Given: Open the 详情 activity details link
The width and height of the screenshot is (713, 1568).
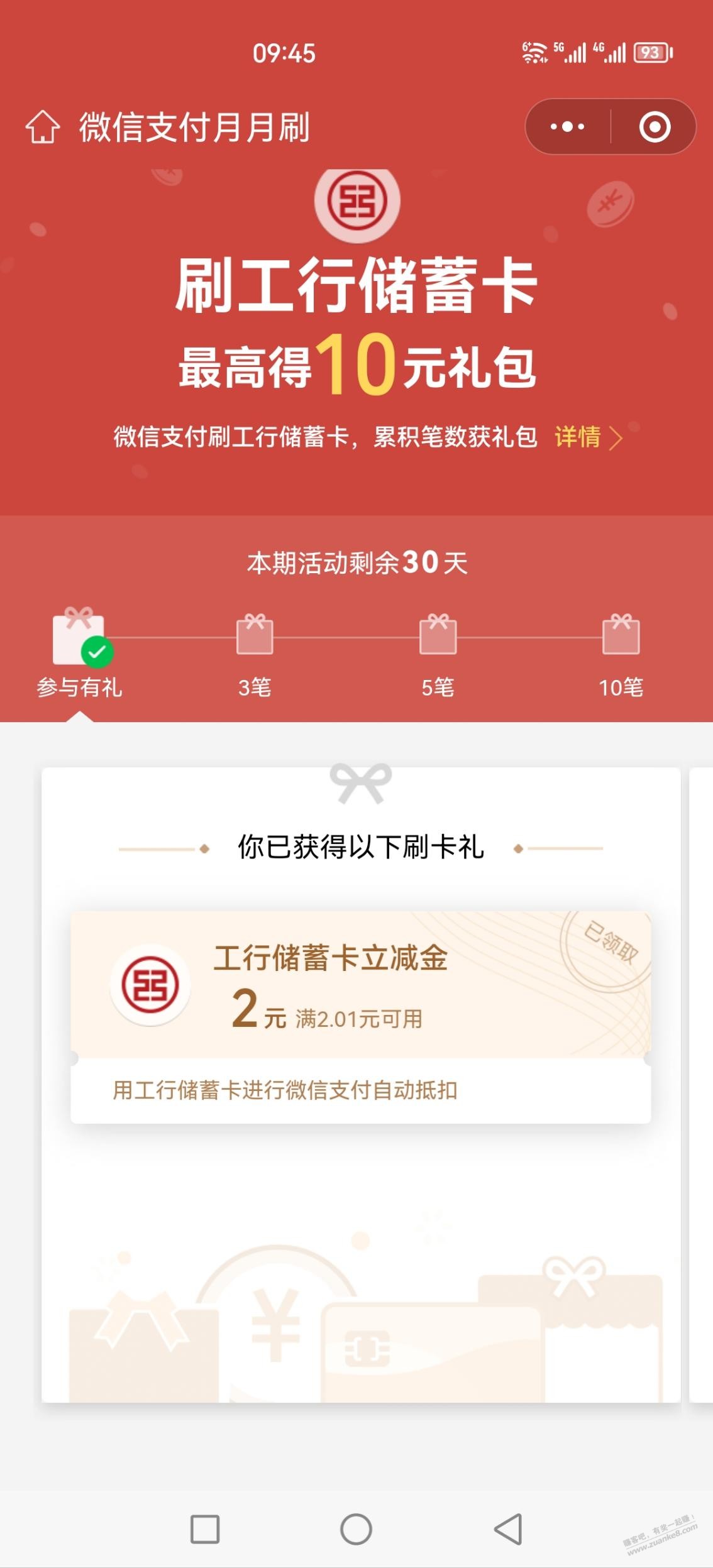Looking at the screenshot, I should [x=587, y=437].
